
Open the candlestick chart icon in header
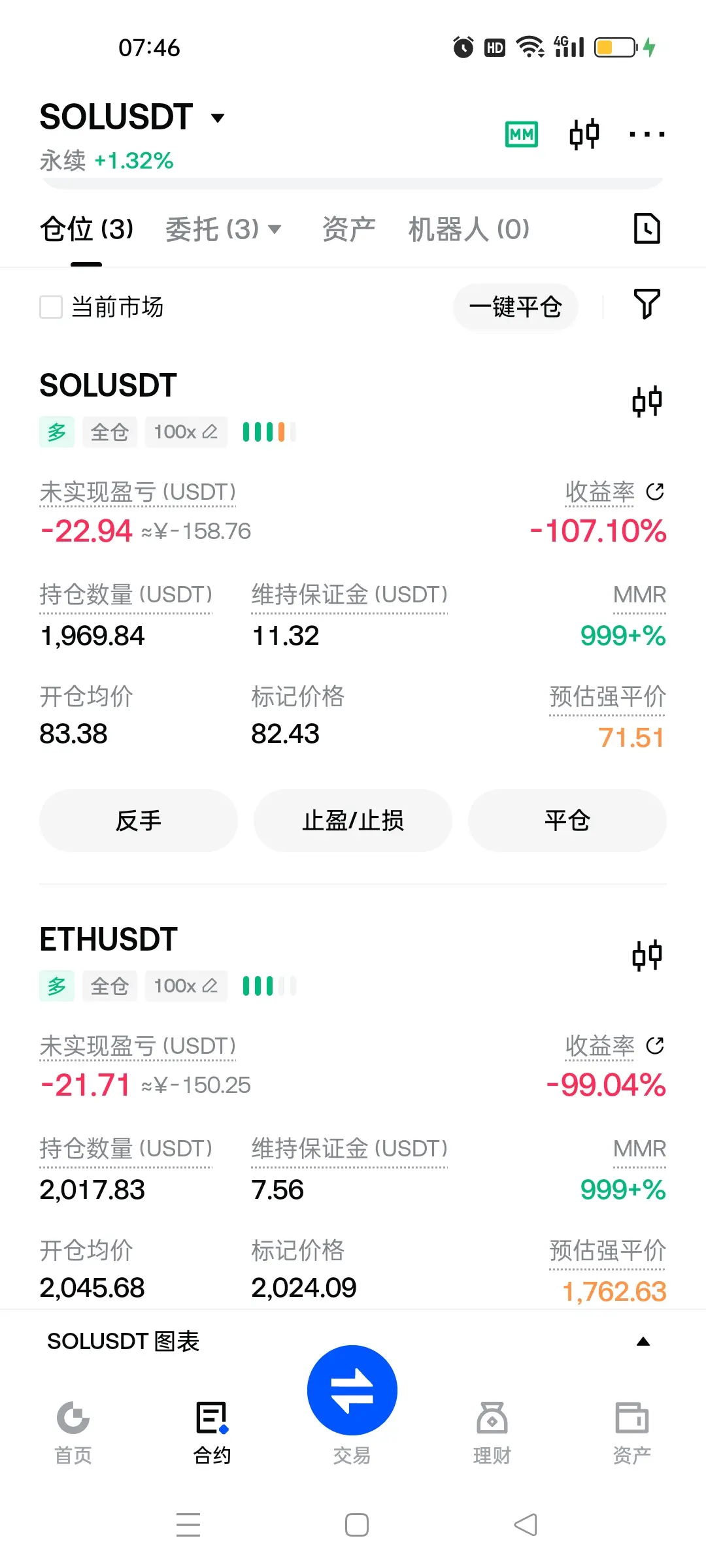584,135
